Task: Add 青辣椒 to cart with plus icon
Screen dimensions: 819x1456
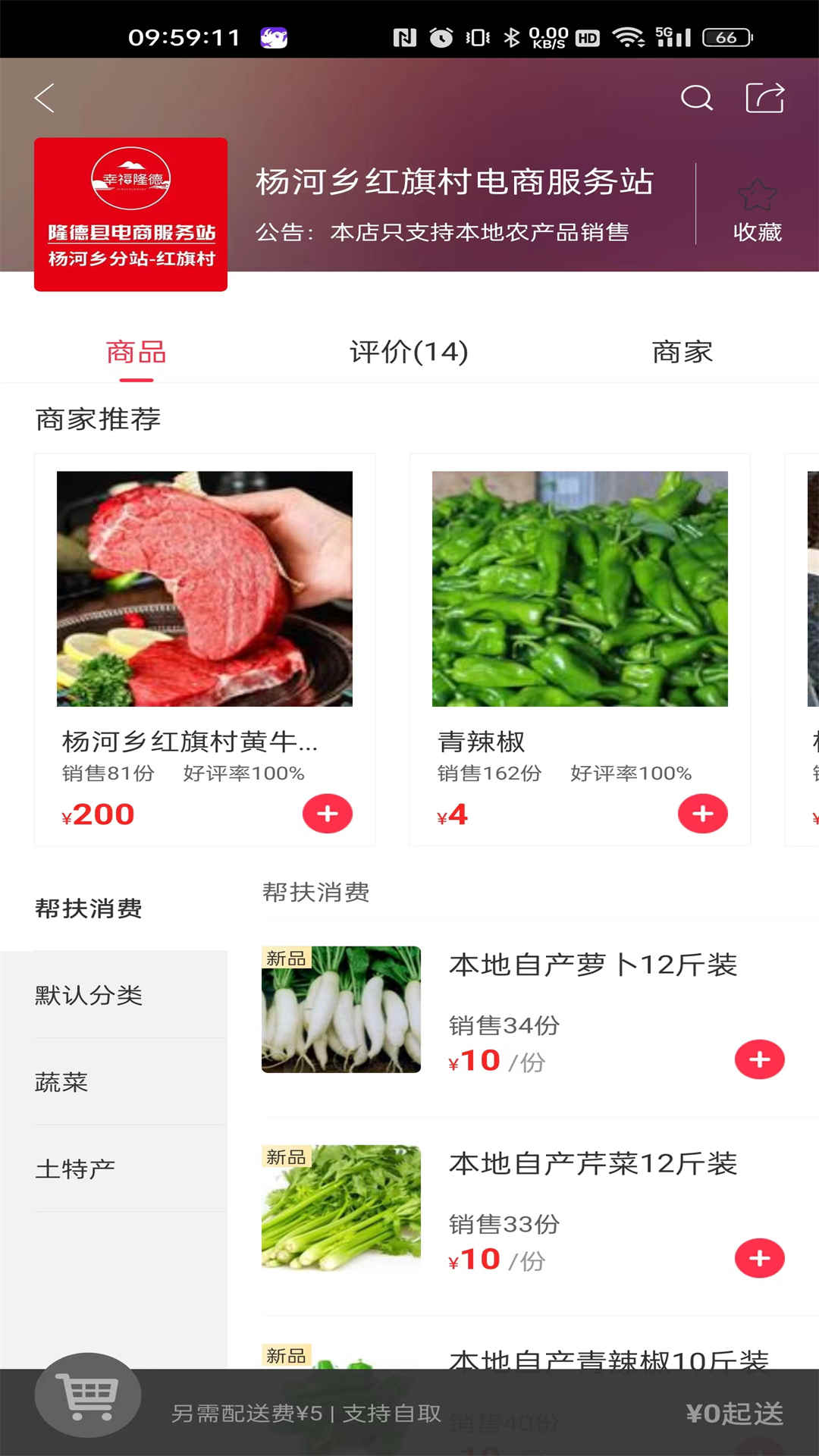Action: coord(701,813)
